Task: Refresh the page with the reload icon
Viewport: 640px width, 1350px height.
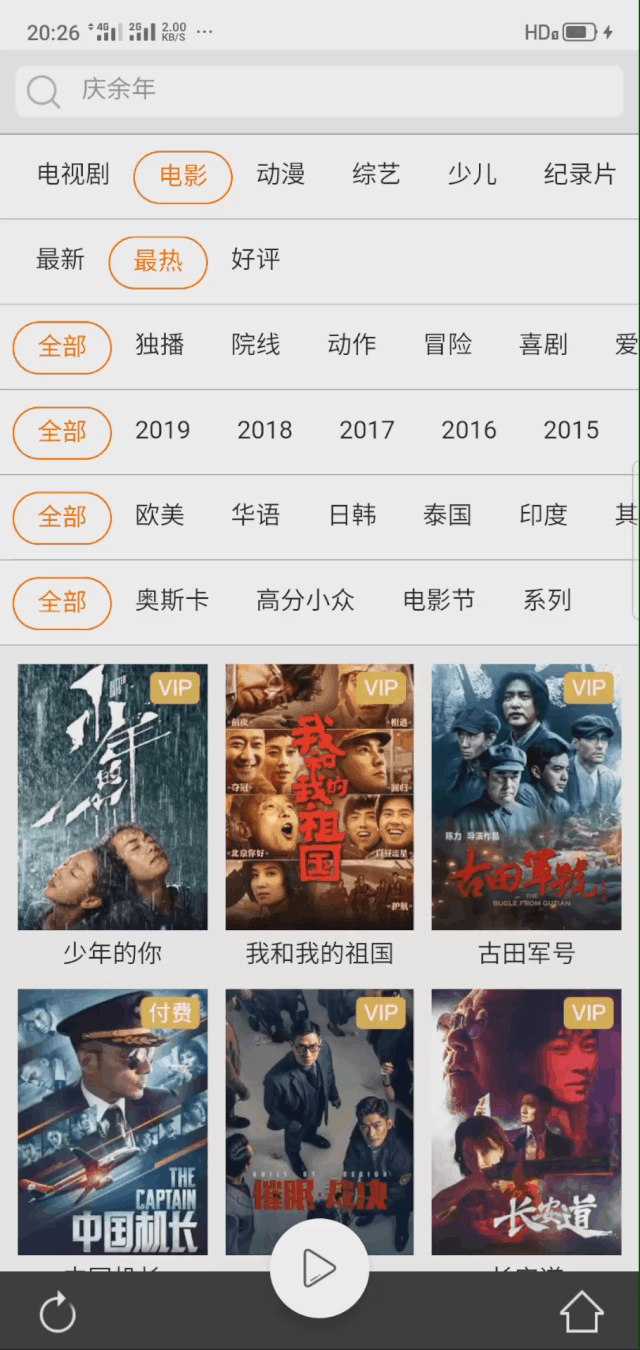Action: (57, 1312)
